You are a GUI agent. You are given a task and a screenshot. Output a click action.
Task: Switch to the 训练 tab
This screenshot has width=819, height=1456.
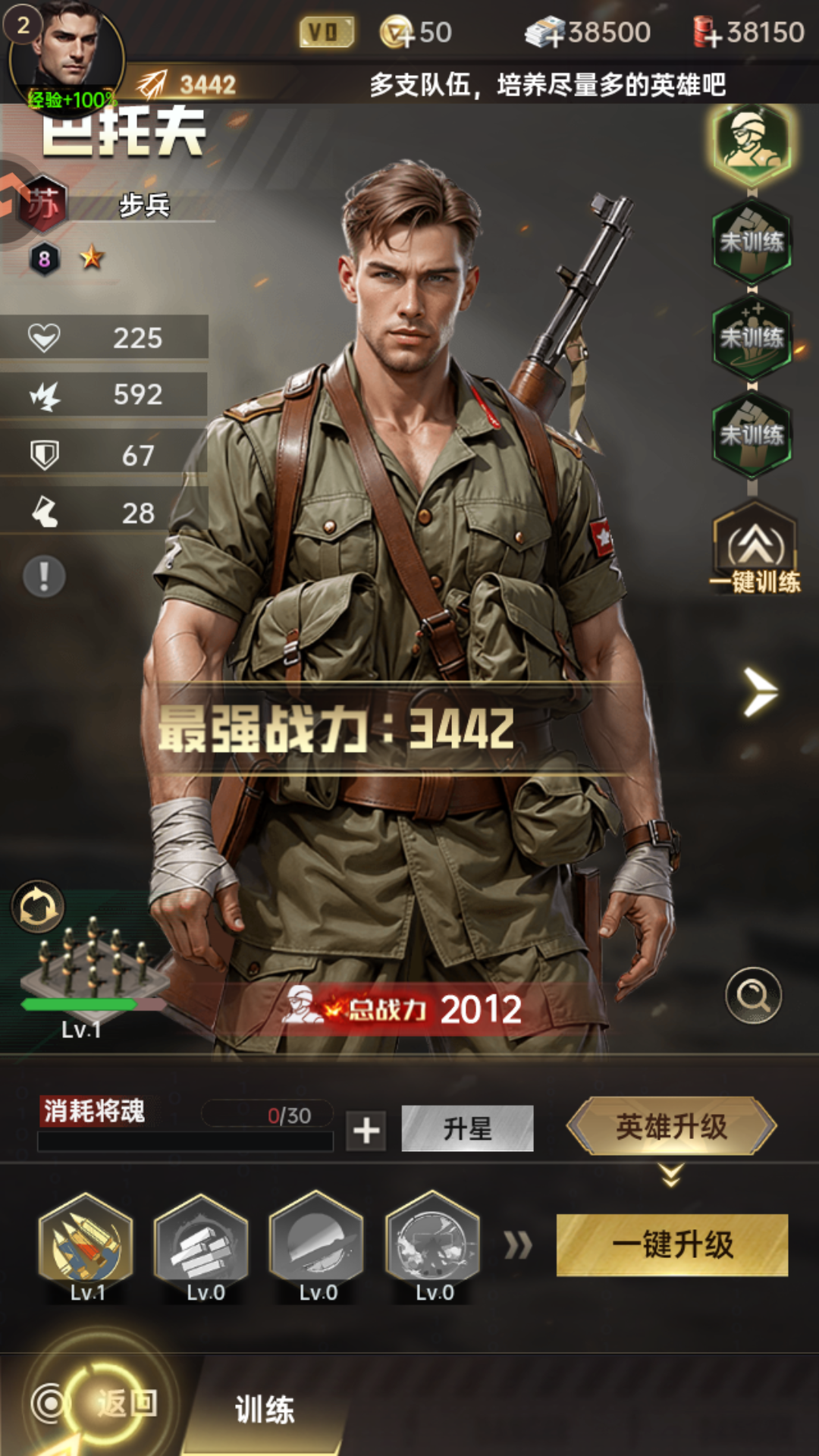pyautogui.click(x=264, y=1410)
